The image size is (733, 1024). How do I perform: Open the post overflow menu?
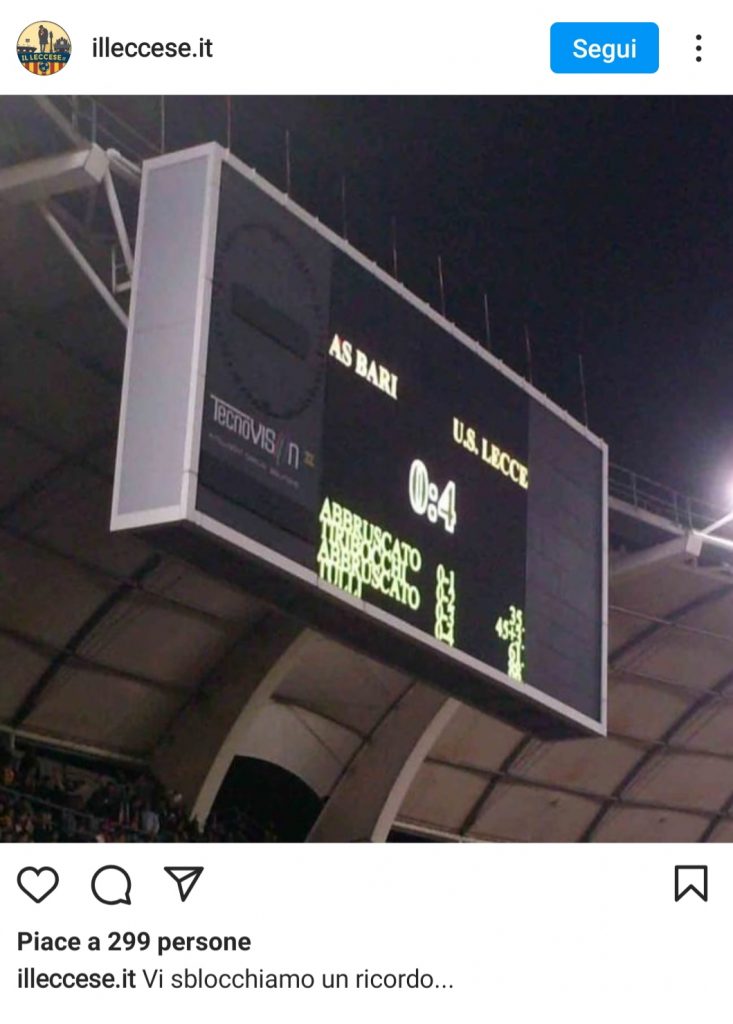[698, 48]
